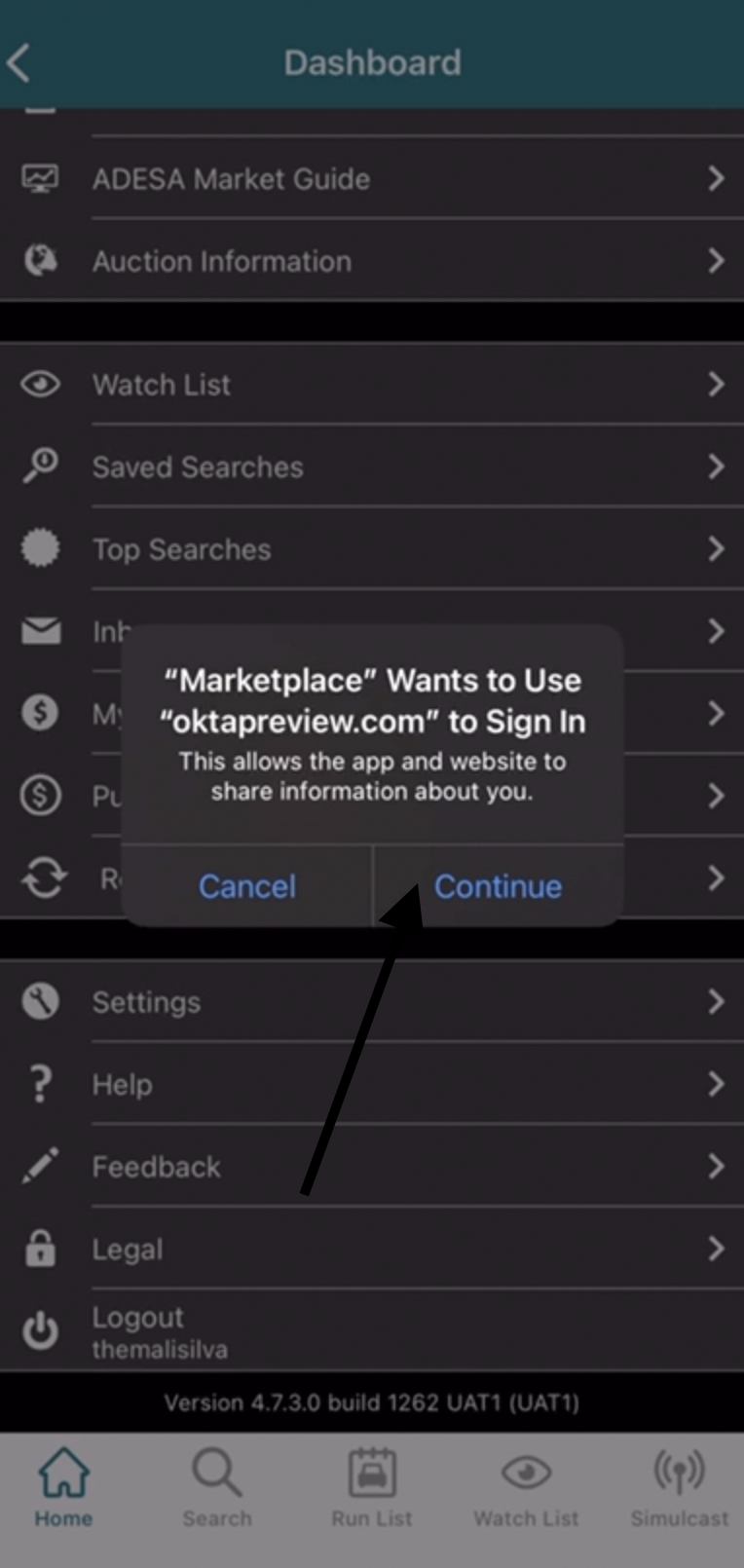The image size is (744, 1568).
Task: Open the Help section
Action: [372, 1084]
